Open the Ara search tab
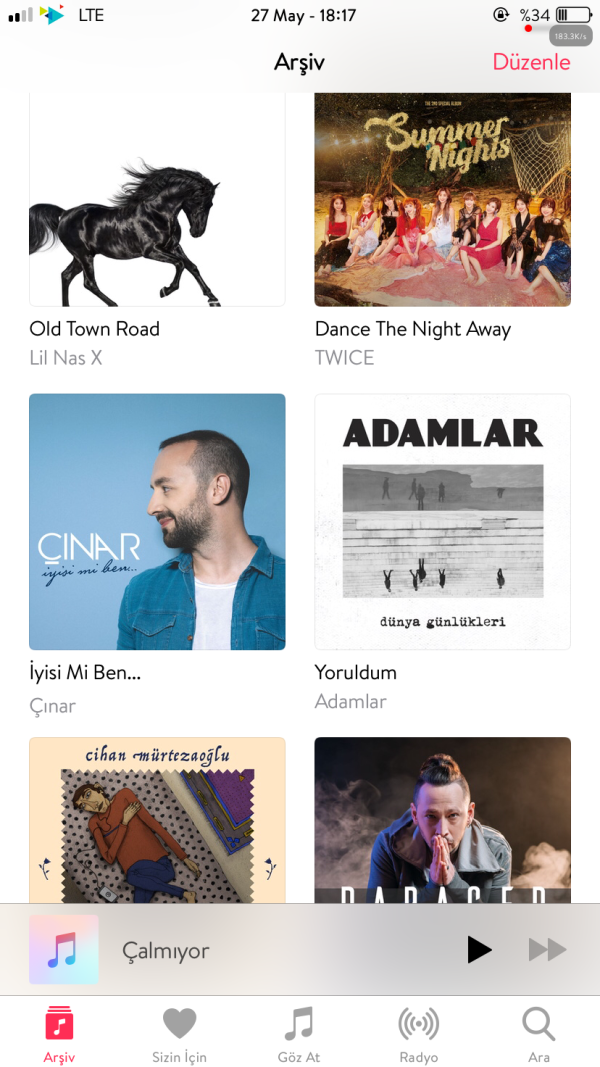This screenshot has width=600, height=1067. click(x=539, y=1034)
